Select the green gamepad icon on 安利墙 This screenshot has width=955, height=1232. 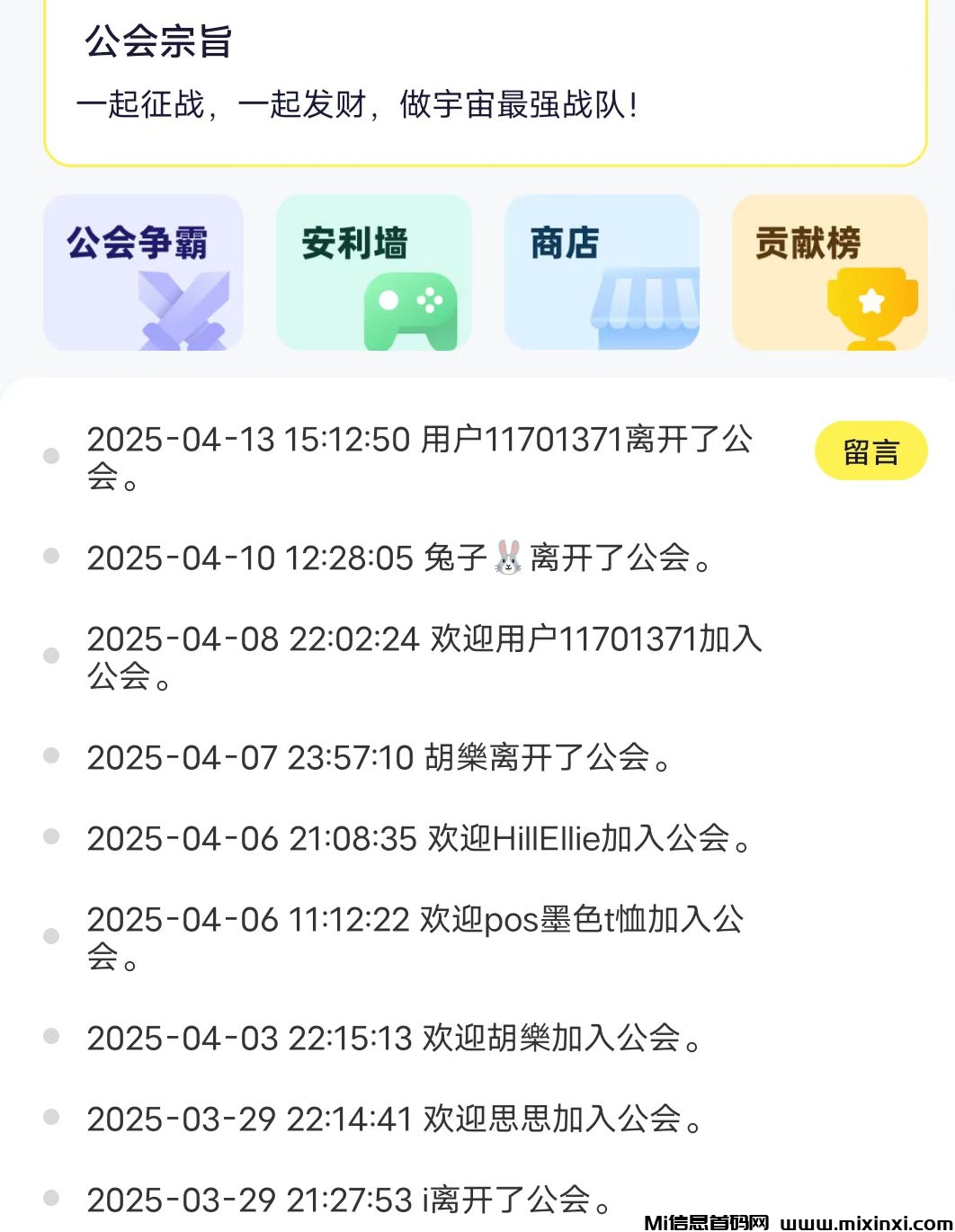click(x=409, y=310)
